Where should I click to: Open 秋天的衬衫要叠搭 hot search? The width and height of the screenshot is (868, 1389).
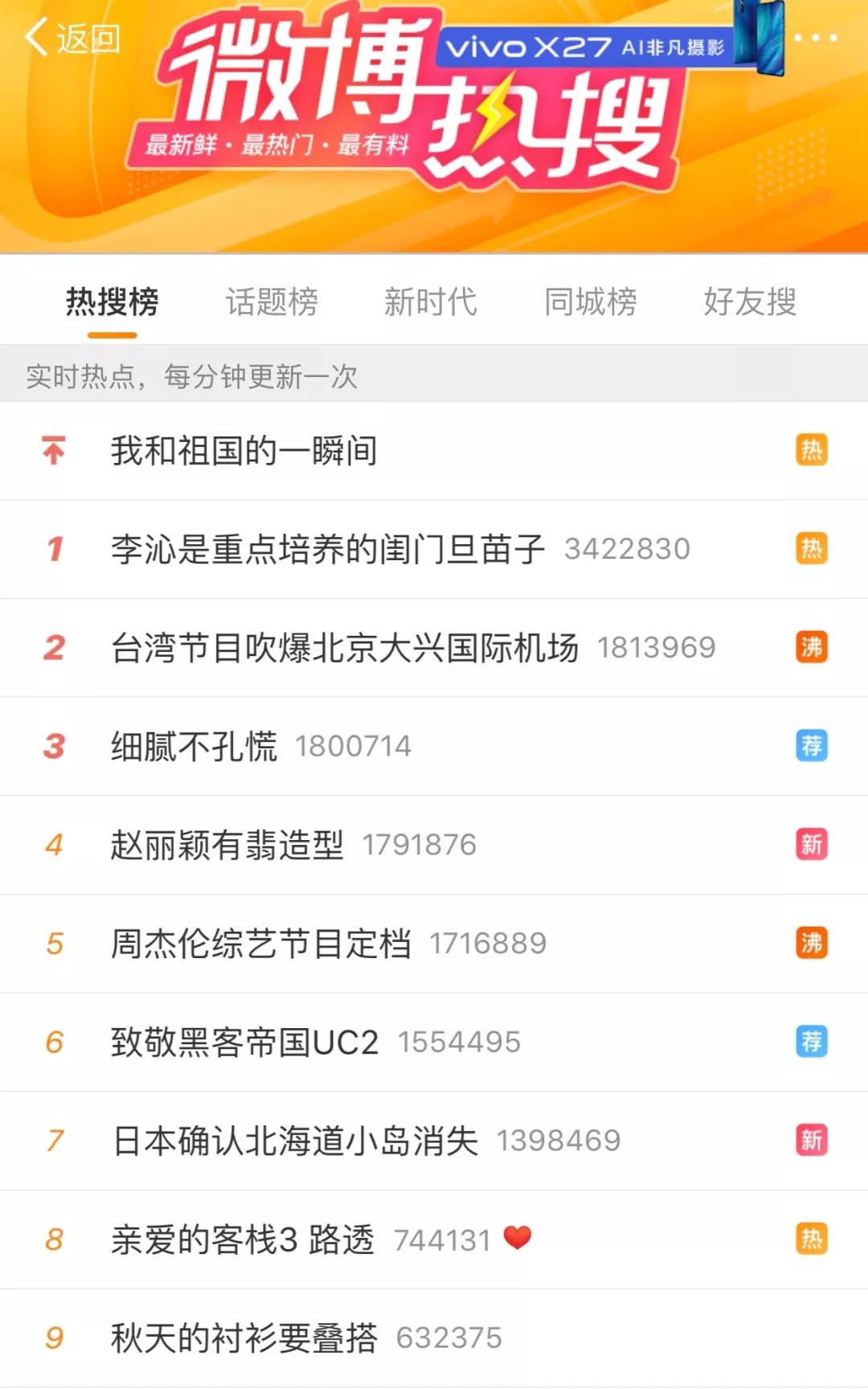pos(244,1338)
